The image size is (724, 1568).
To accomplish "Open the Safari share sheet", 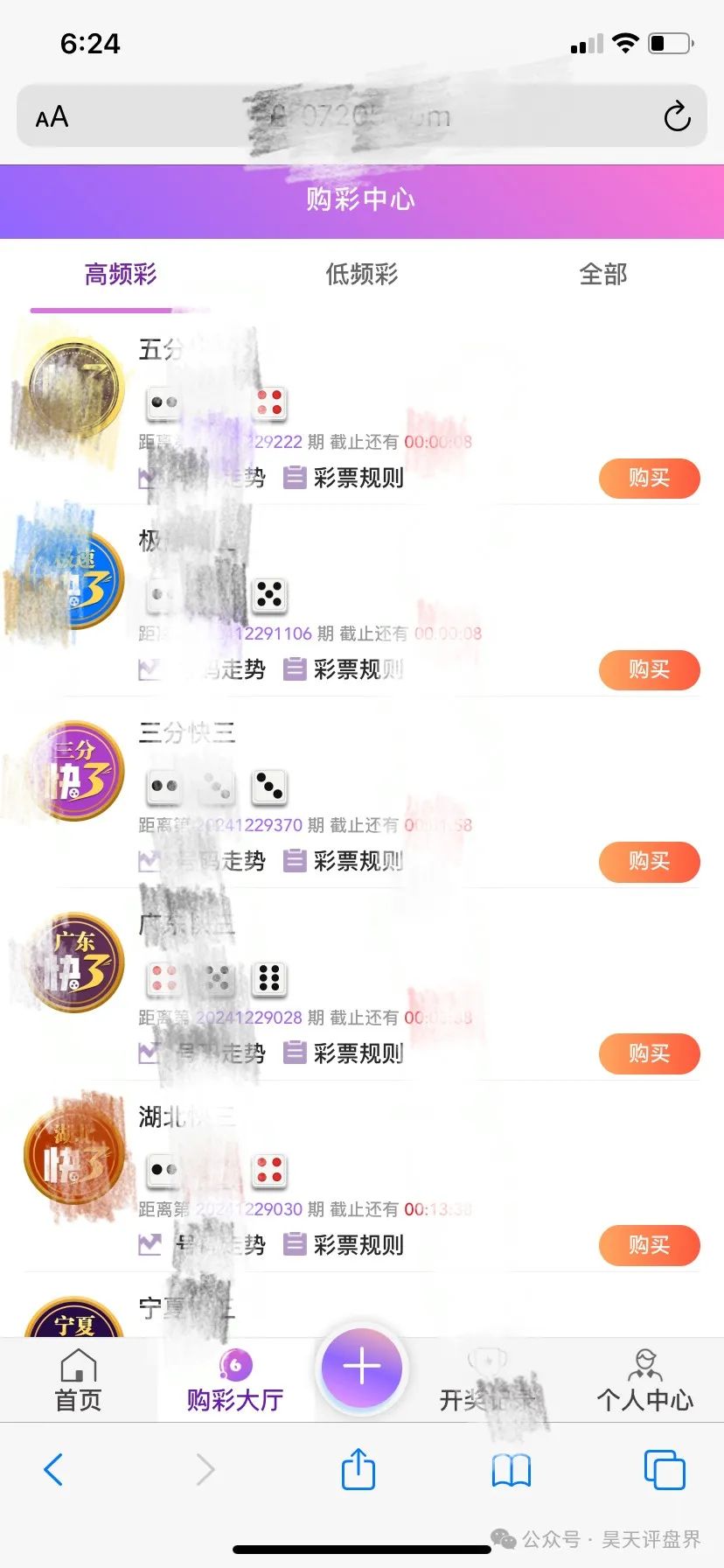I will [358, 1469].
